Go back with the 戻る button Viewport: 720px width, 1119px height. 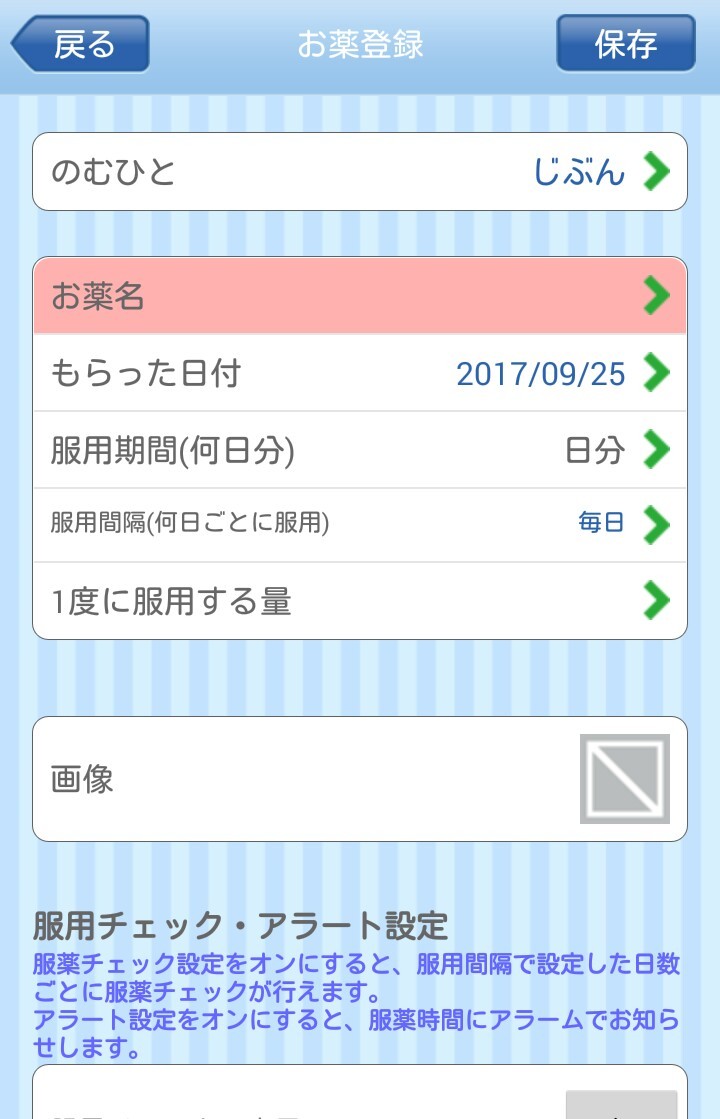click(80, 44)
